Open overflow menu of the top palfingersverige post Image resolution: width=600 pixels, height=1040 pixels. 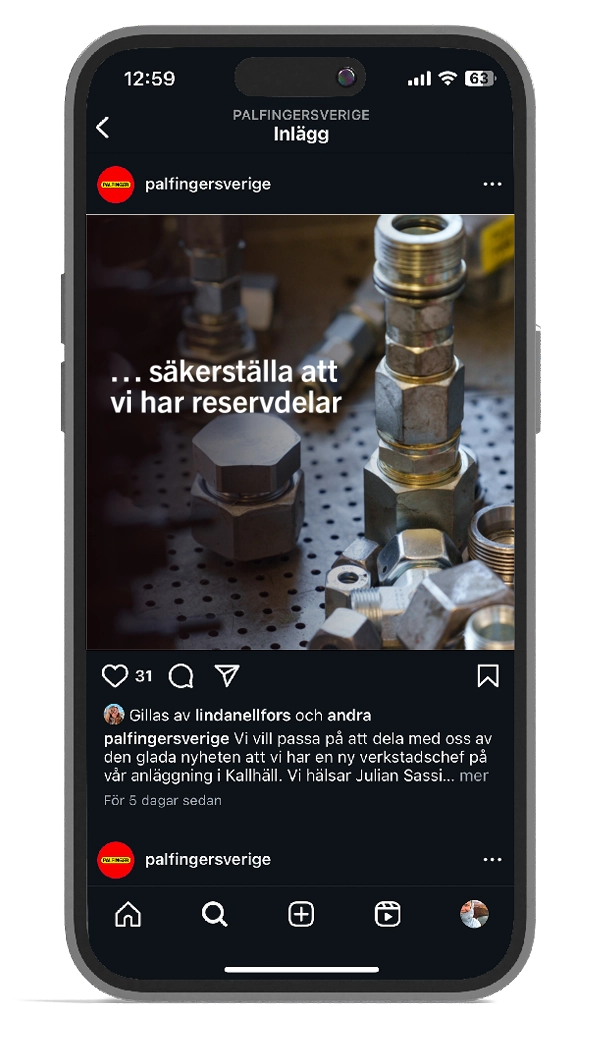(492, 185)
